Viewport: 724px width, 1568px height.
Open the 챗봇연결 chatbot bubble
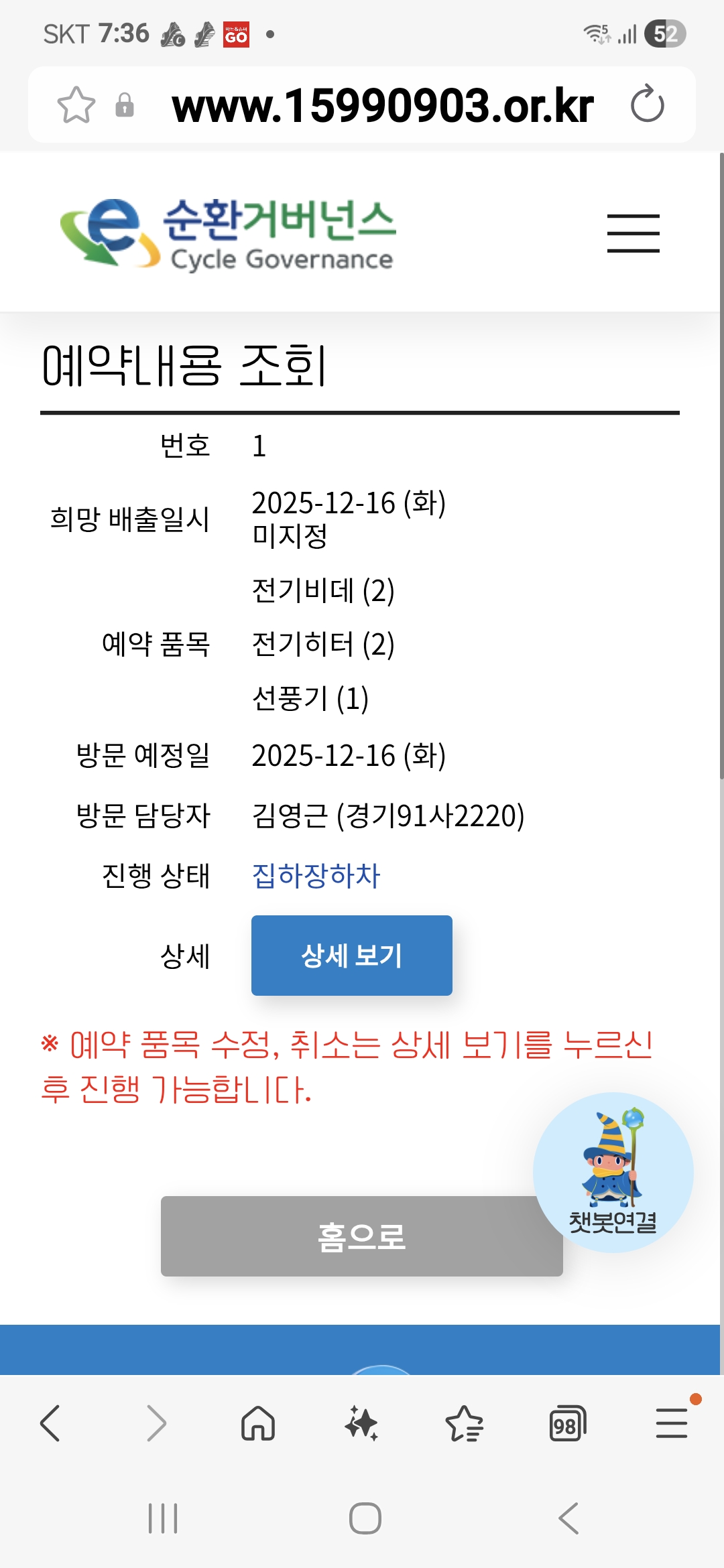[613, 1172]
